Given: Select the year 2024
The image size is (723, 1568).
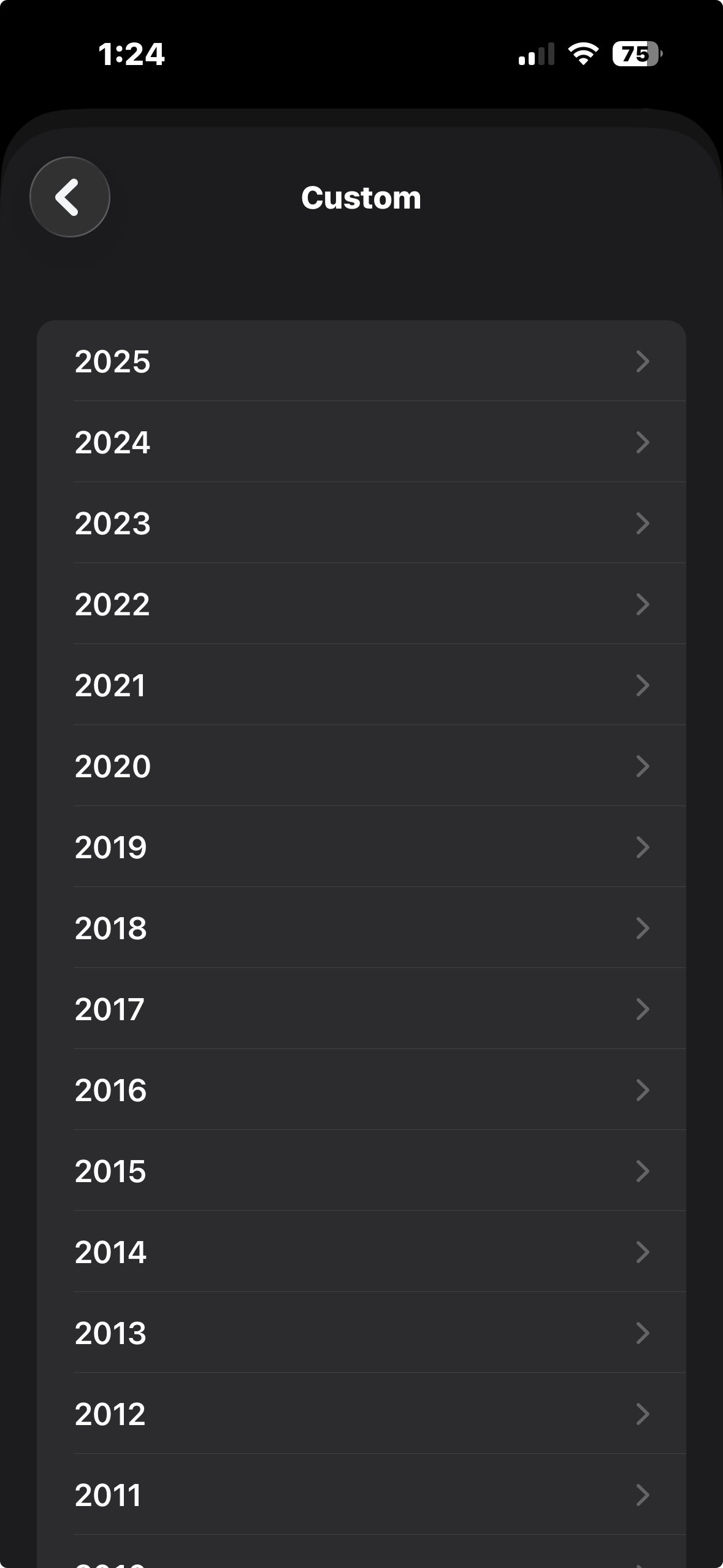Looking at the screenshot, I should pyautogui.click(x=361, y=442).
